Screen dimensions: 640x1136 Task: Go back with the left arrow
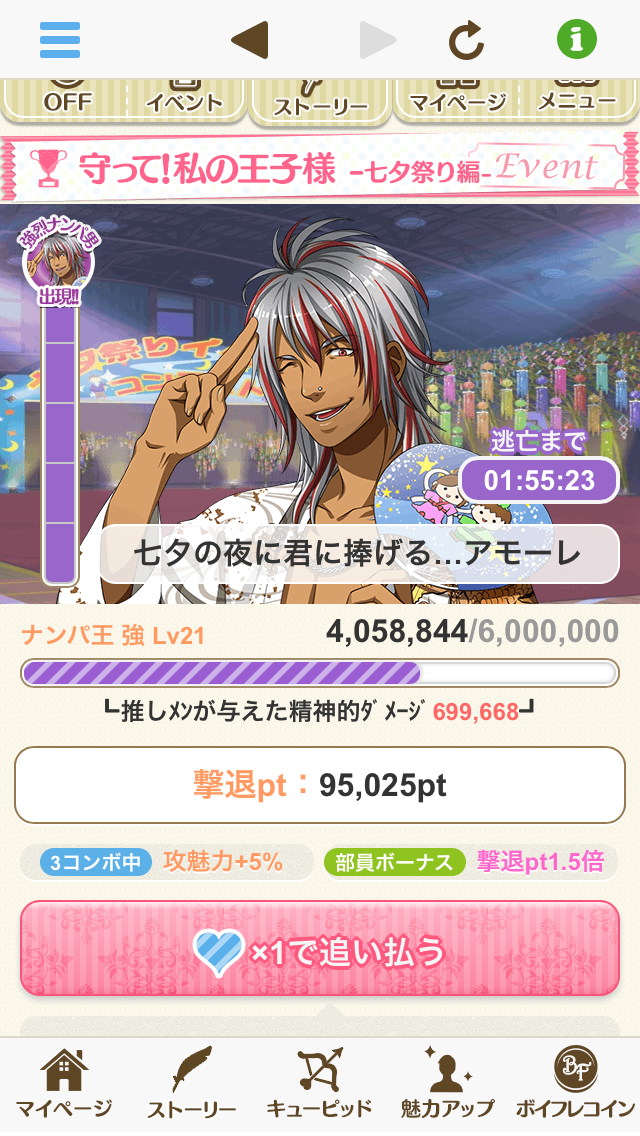250,40
